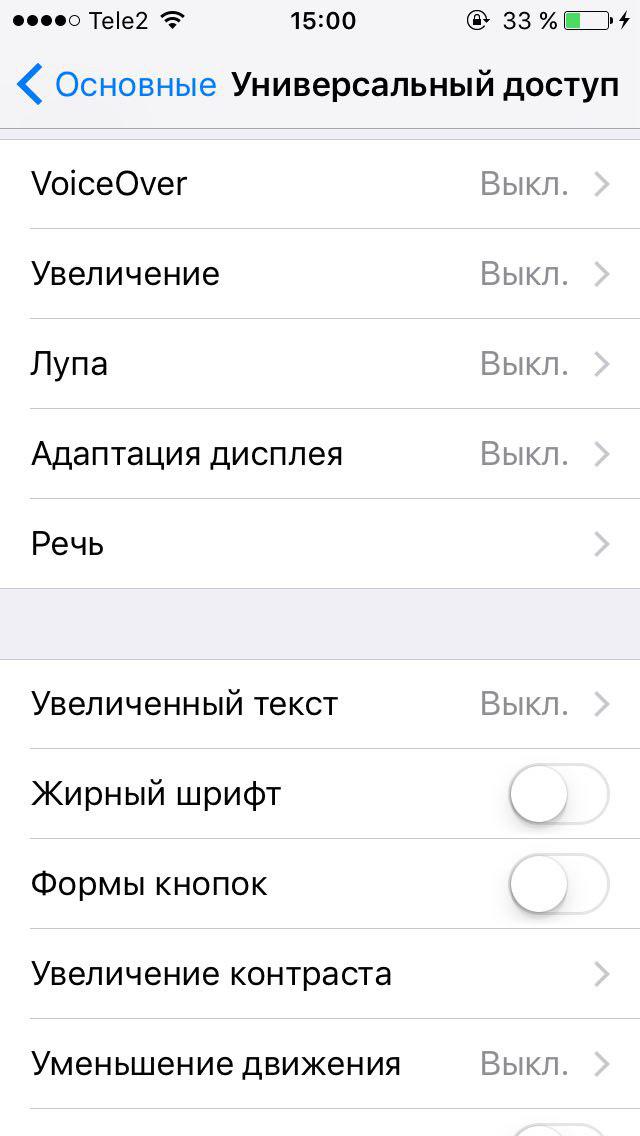The width and height of the screenshot is (640, 1136).
Task: Open VoiceOver settings
Action: pos(320,184)
